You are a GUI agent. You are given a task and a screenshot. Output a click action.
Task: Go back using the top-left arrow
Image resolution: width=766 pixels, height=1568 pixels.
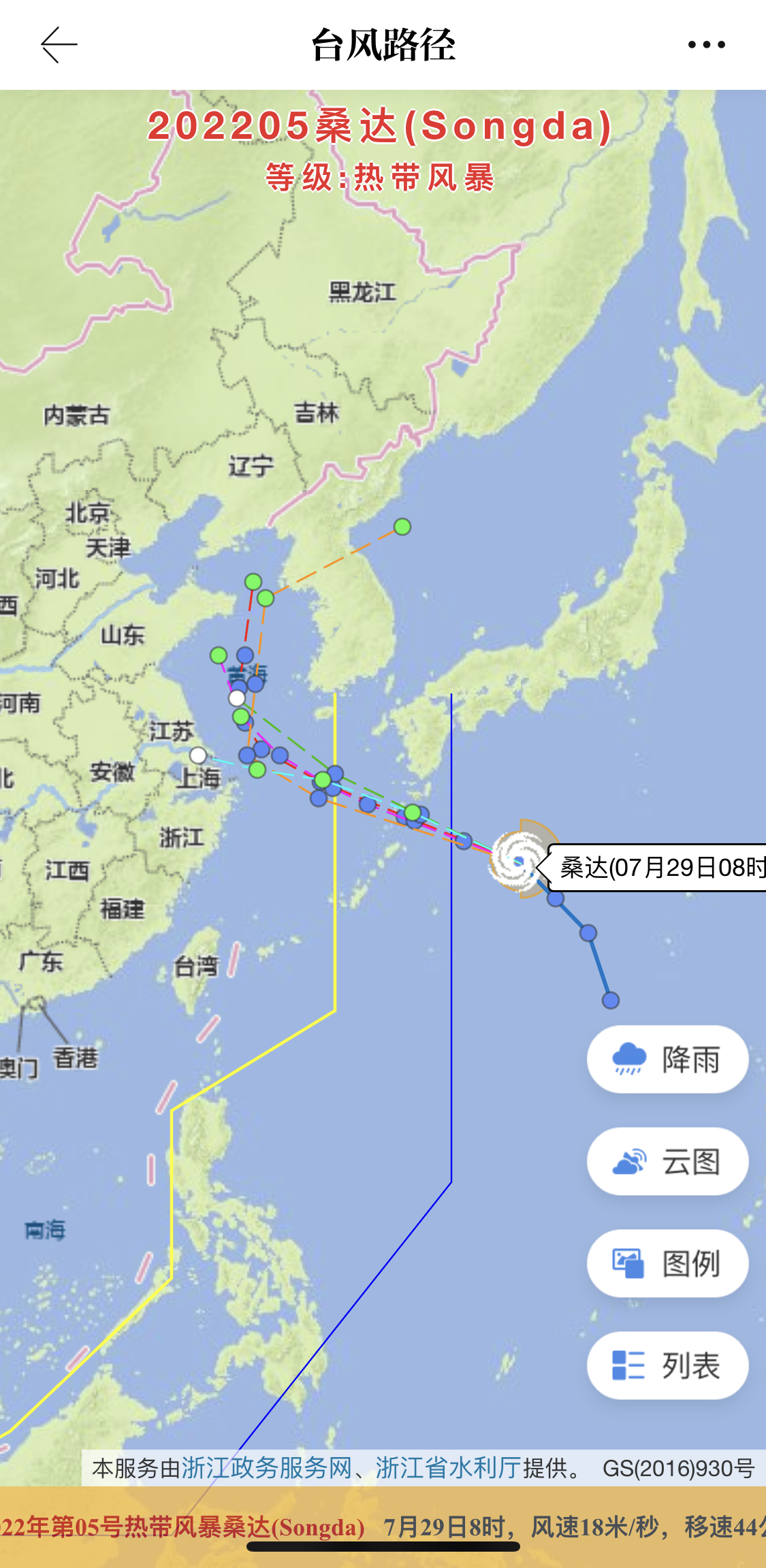(x=59, y=45)
